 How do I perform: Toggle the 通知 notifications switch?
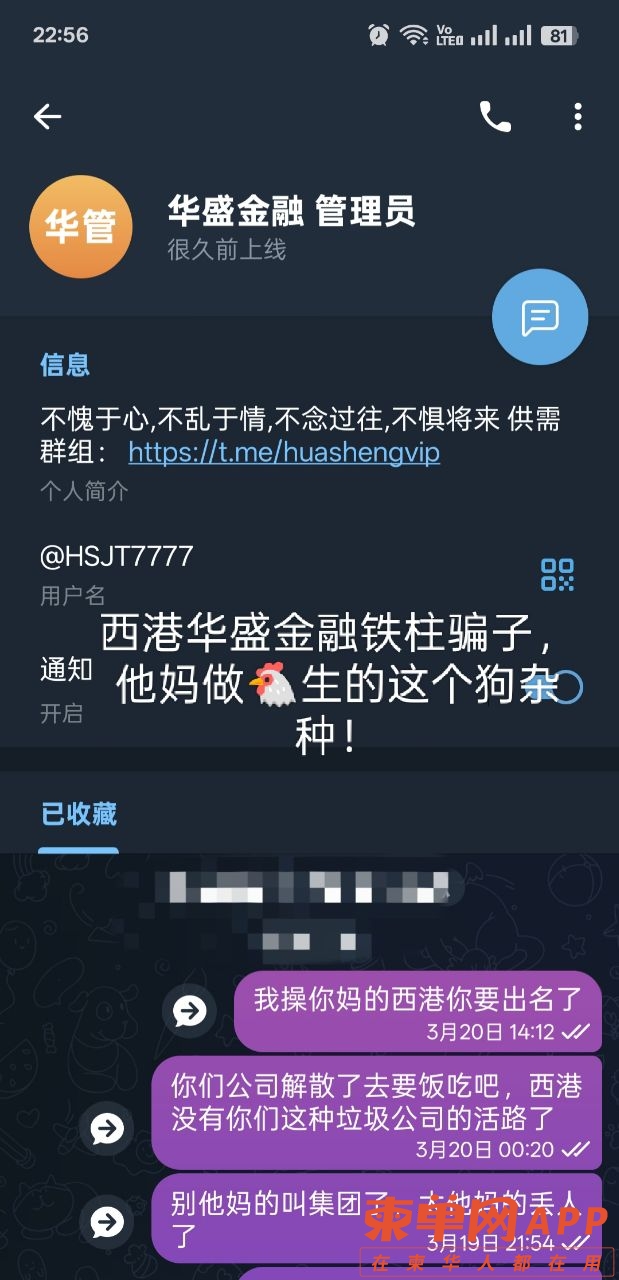pyautogui.click(x=560, y=688)
